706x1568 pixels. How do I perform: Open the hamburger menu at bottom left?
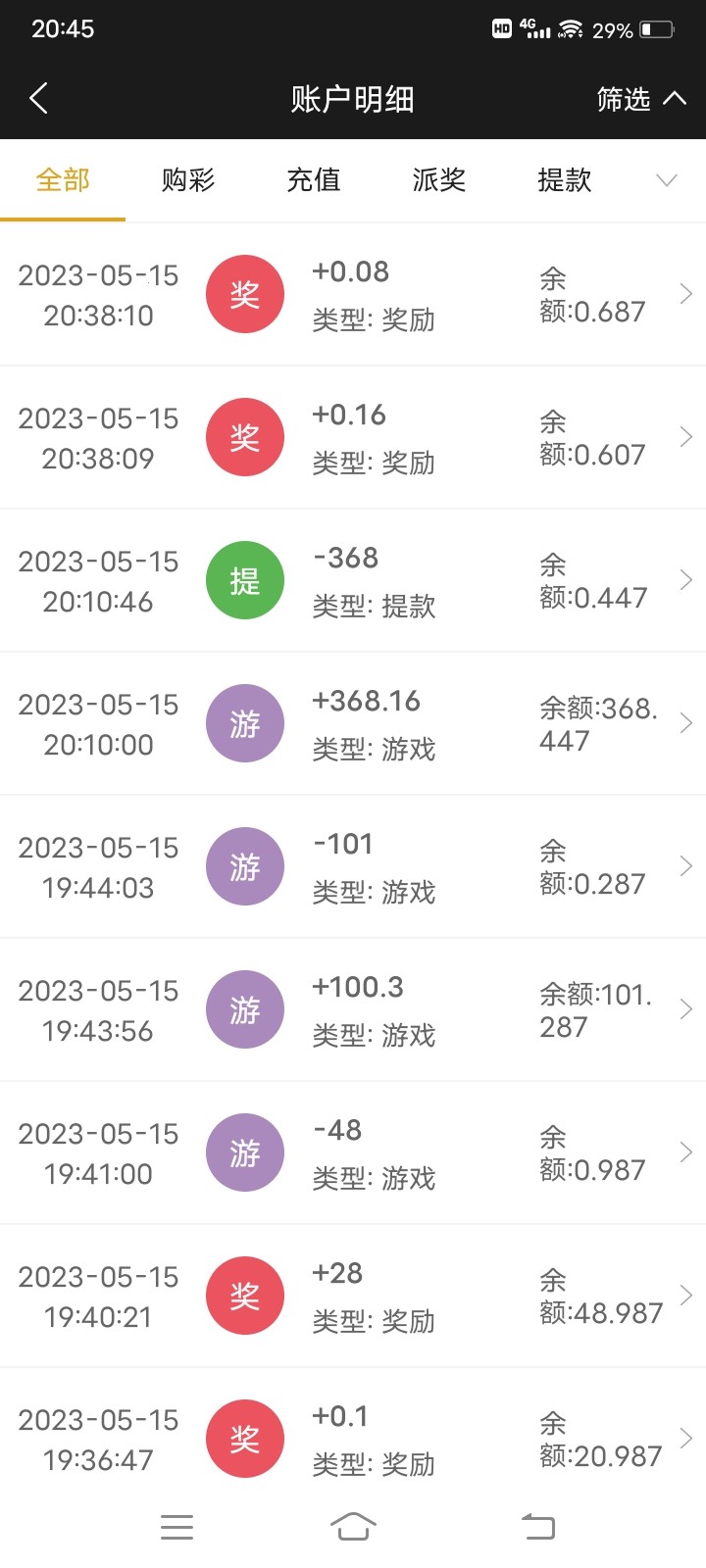(176, 1525)
